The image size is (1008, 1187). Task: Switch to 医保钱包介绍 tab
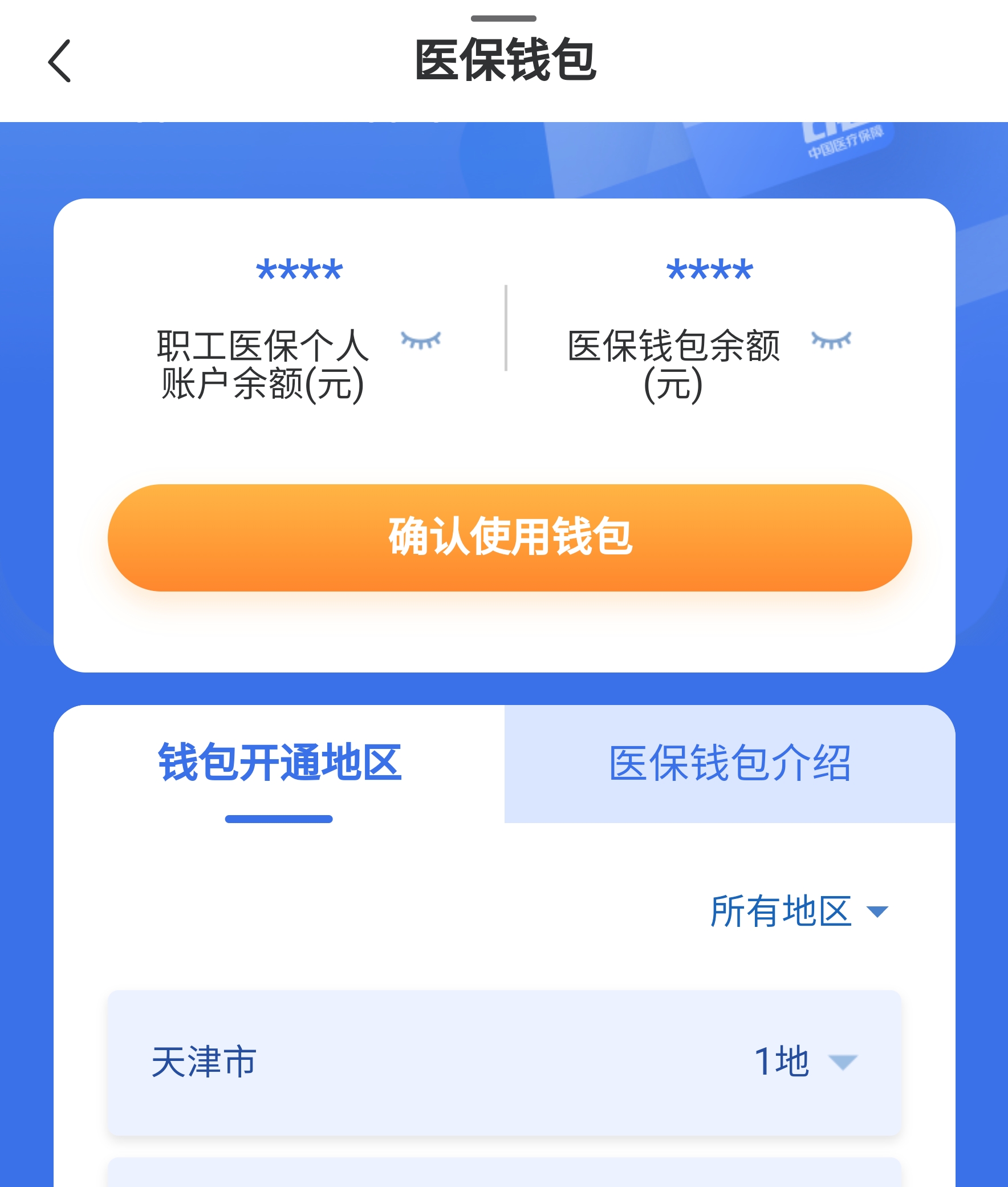[729, 763]
